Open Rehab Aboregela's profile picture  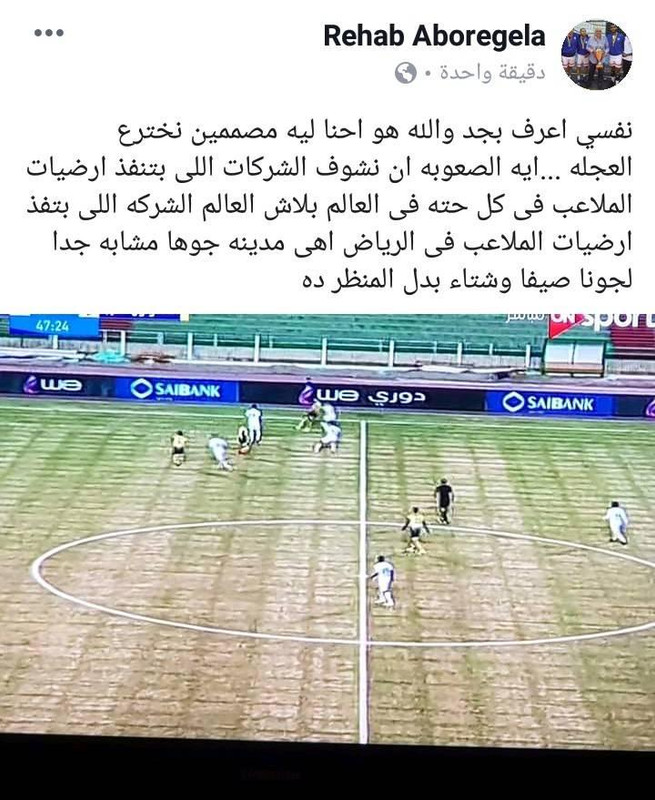(x=597, y=54)
